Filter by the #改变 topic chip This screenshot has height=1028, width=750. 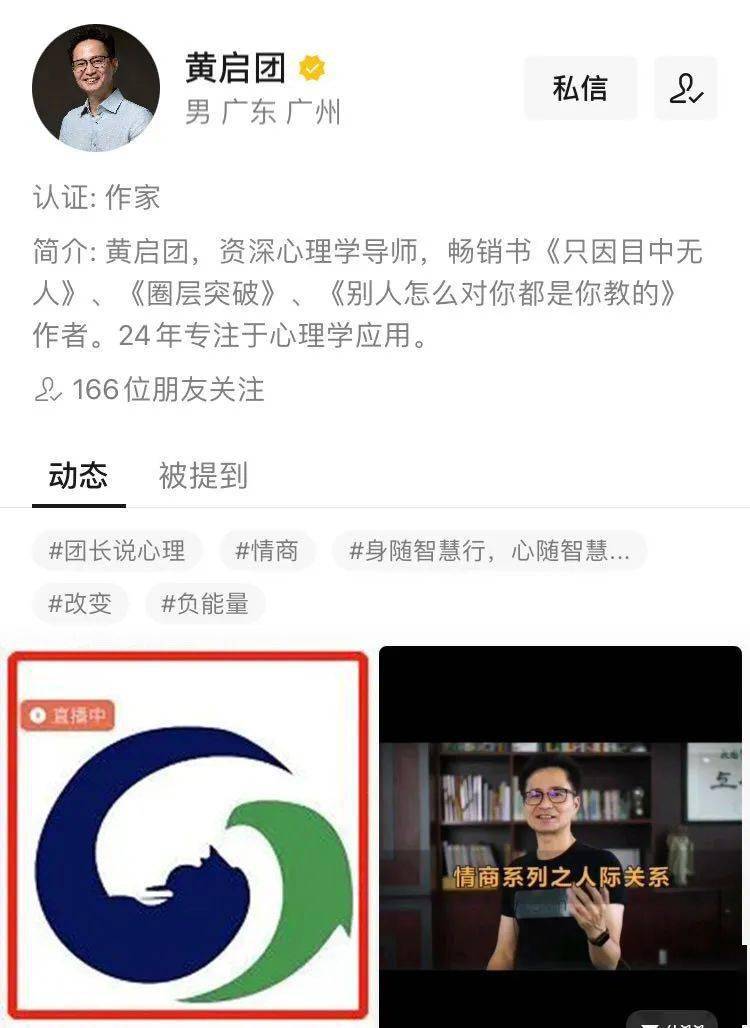point(80,603)
